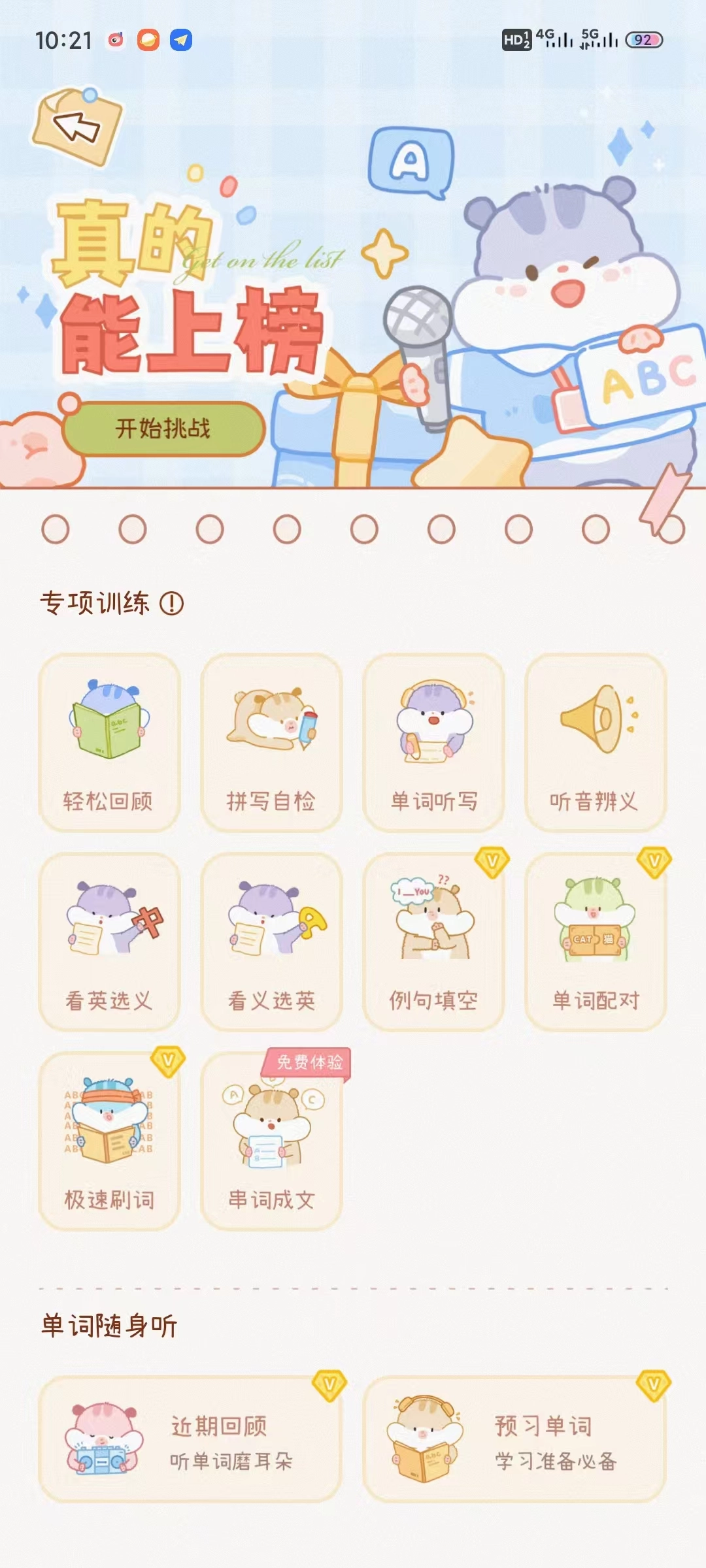Select 看英选义 mode

pos(109,941)
